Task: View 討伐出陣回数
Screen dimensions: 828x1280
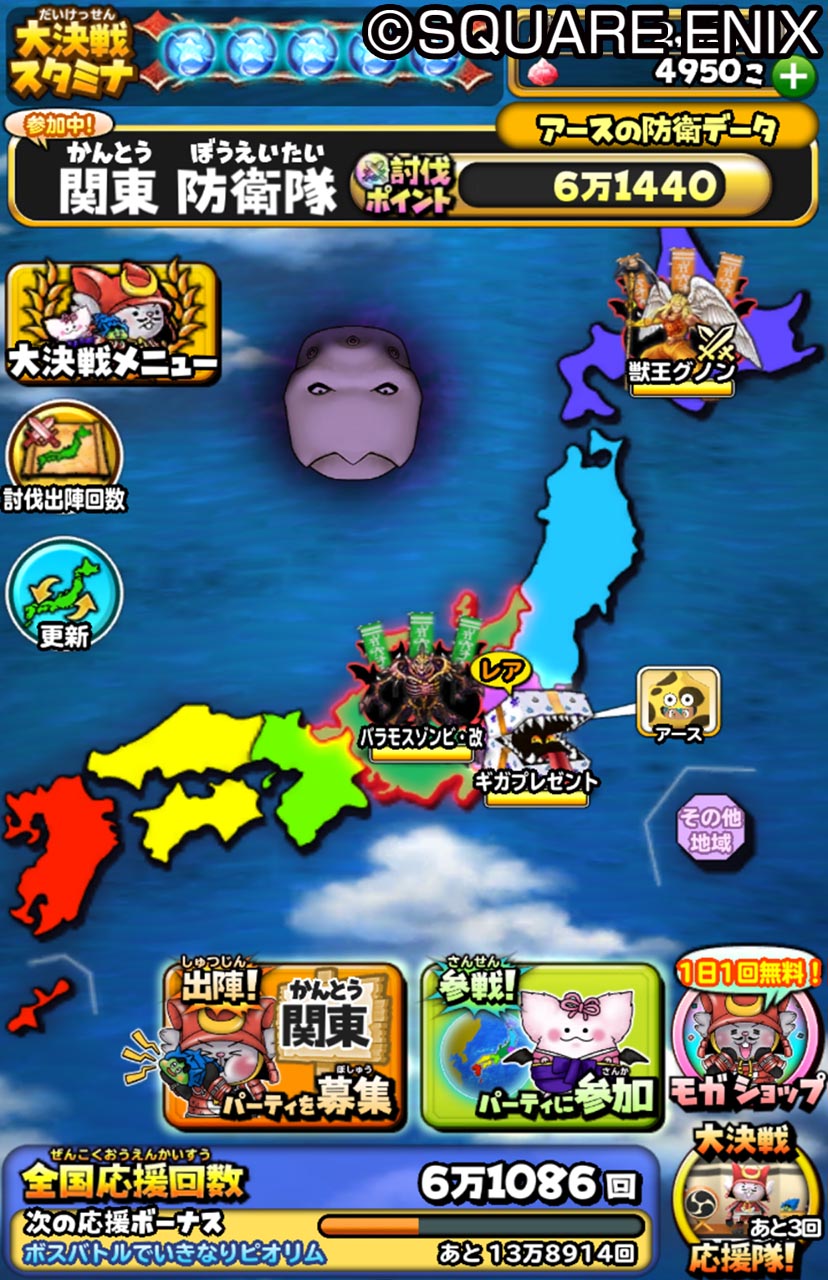Action: coord(65,458)
